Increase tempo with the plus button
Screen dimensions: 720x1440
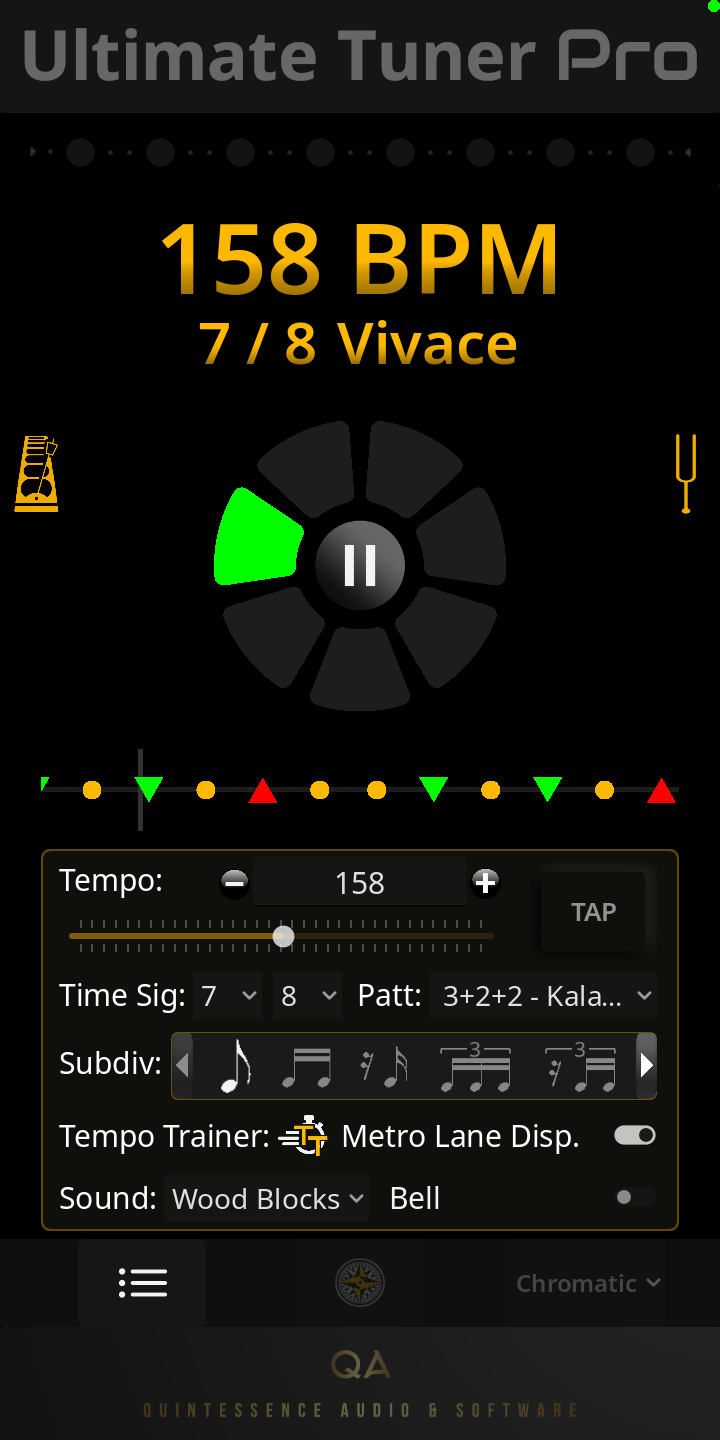(486, 882)
